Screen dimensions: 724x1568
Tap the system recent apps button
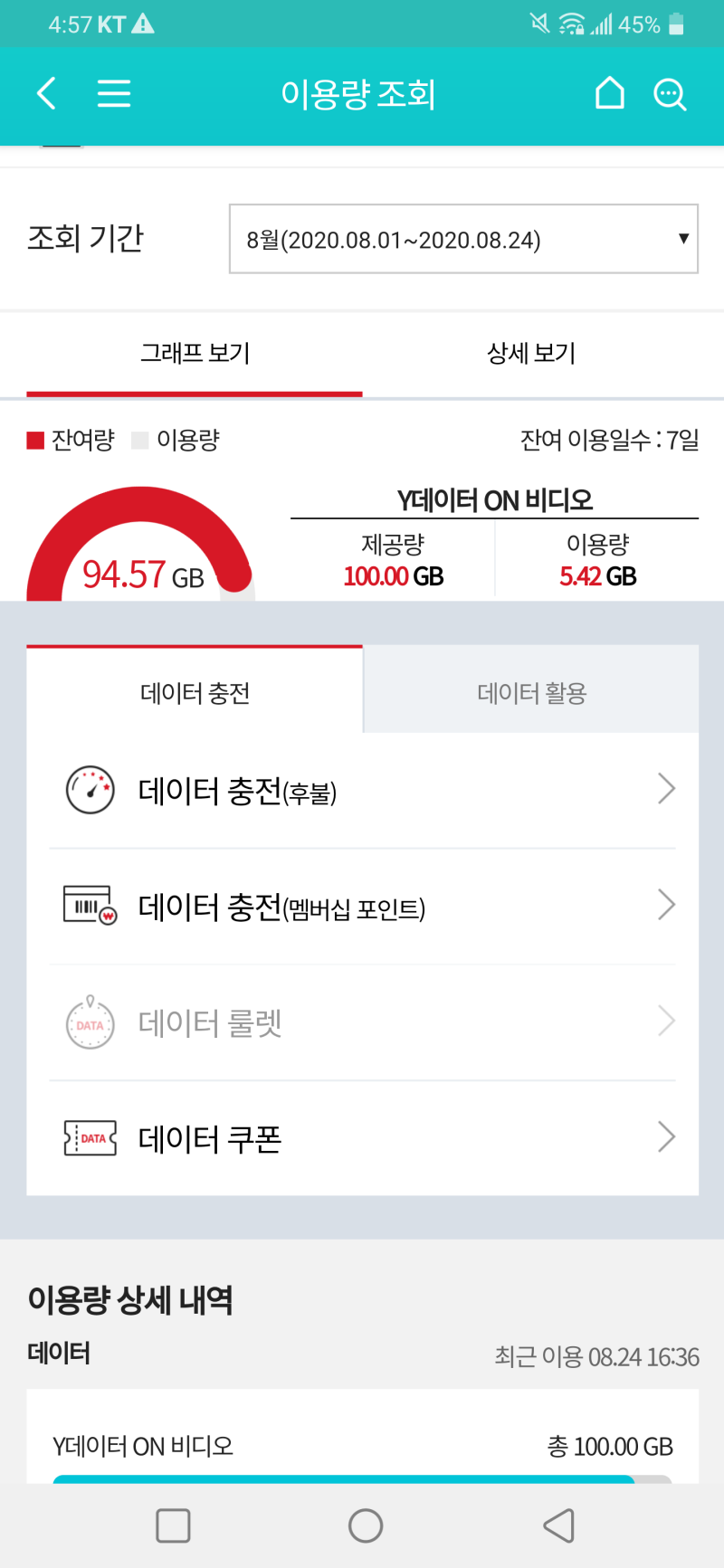[x=173, y=1525]
